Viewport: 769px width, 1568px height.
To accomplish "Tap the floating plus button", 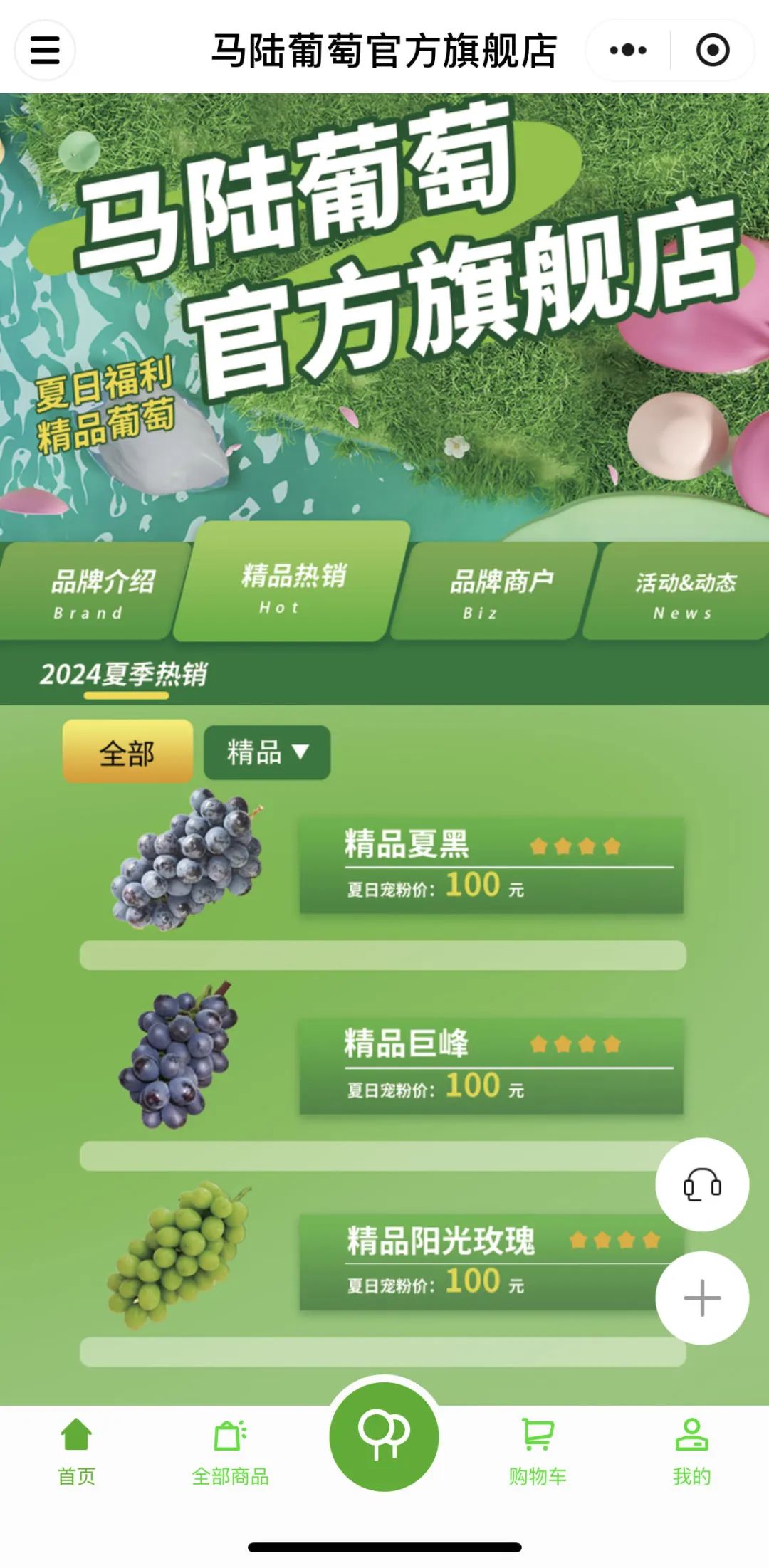I will [702, 1298].
